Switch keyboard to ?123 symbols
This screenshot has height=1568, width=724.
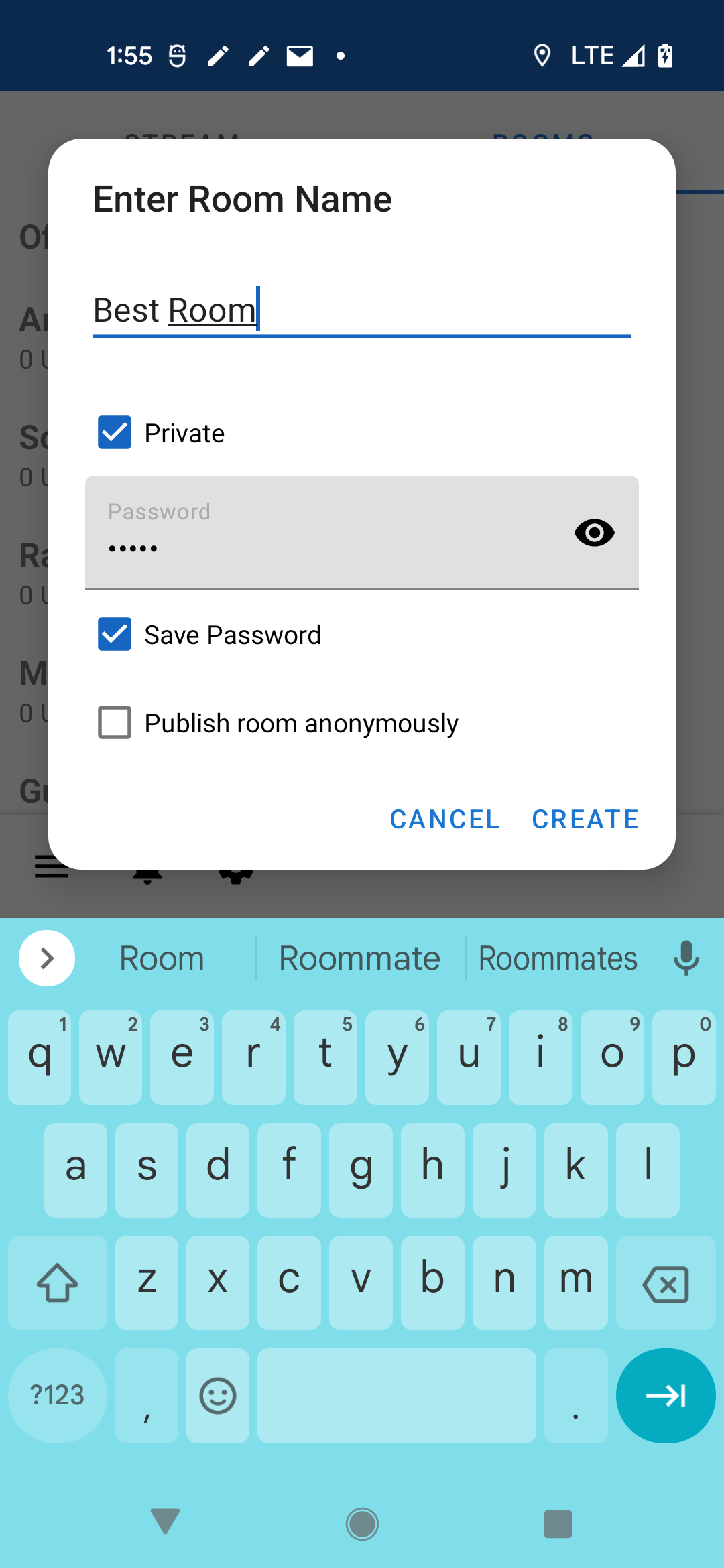58,1396
